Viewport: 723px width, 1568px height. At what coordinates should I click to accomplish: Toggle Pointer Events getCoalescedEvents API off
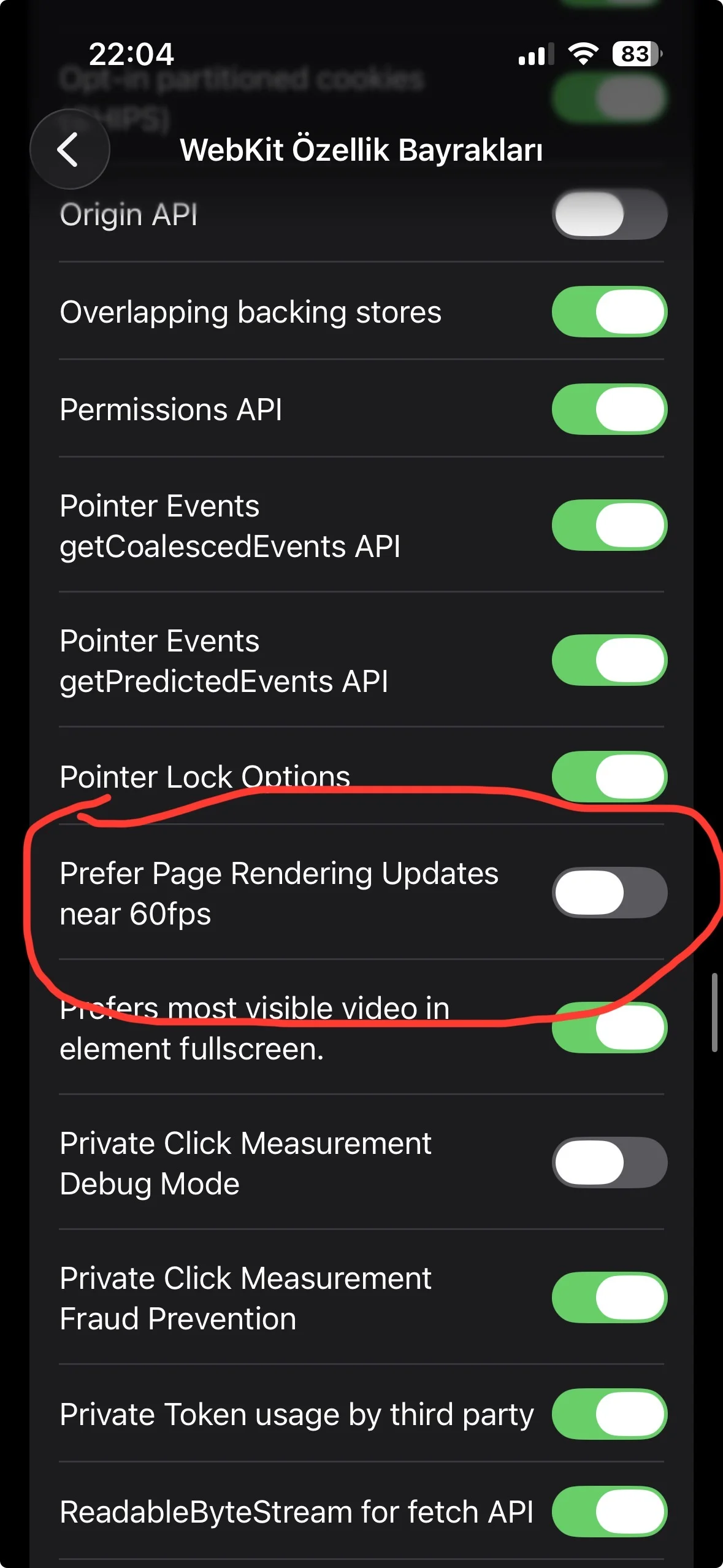609,525
